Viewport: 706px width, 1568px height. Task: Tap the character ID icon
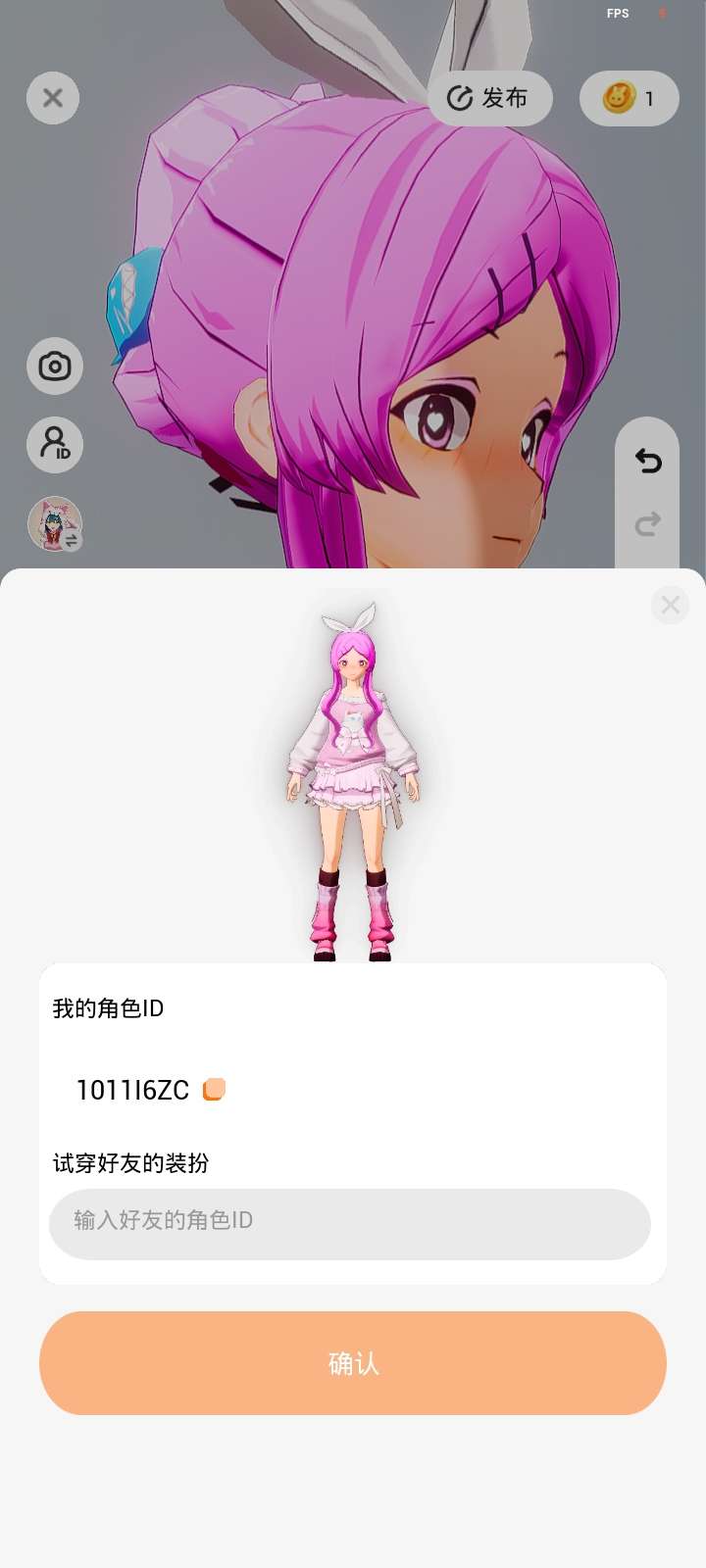point(55,445)
